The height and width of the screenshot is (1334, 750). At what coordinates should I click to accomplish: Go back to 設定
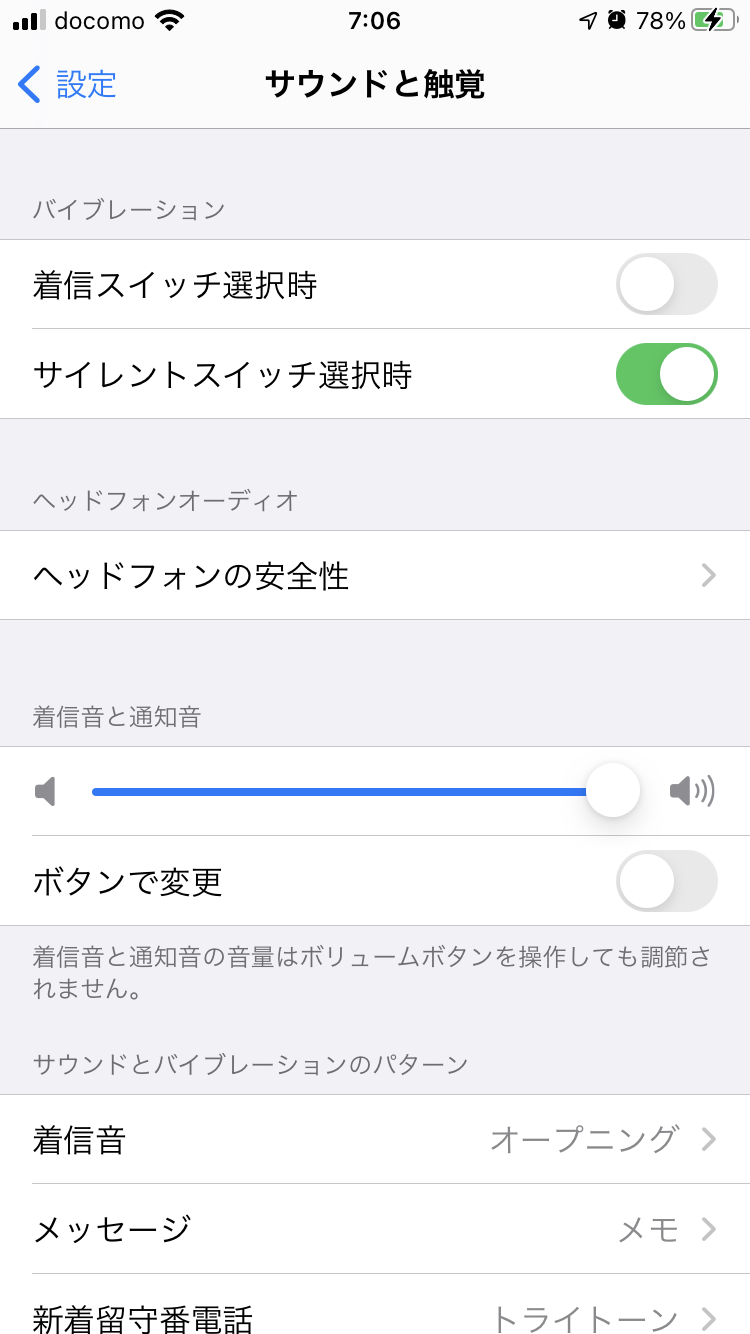coord(68,84)
